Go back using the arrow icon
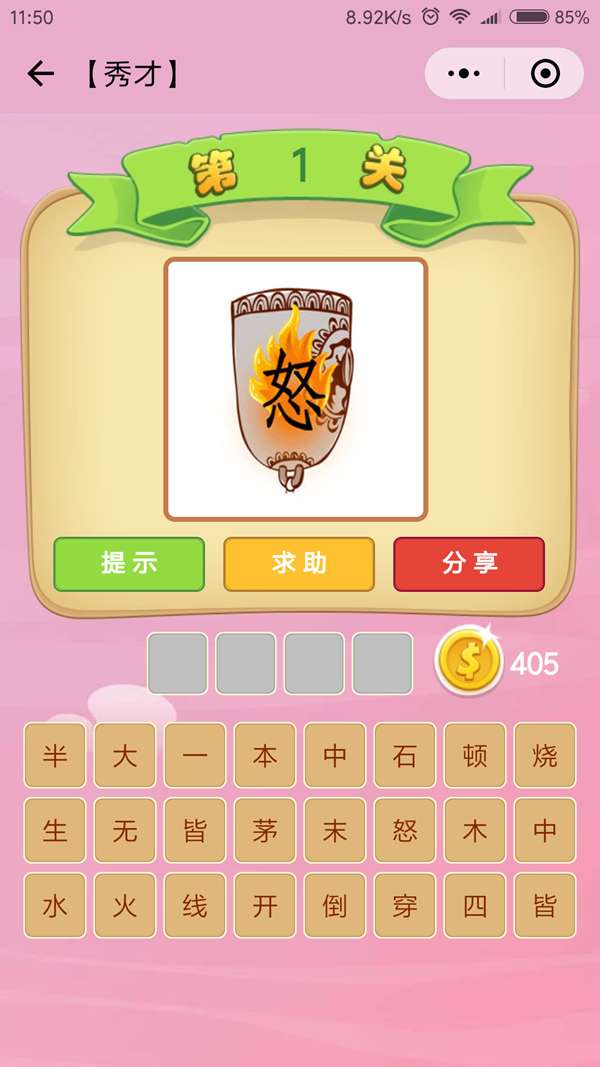Image resolution: width=600 pixels, height=1067 pixels. [x=40, y=74]
